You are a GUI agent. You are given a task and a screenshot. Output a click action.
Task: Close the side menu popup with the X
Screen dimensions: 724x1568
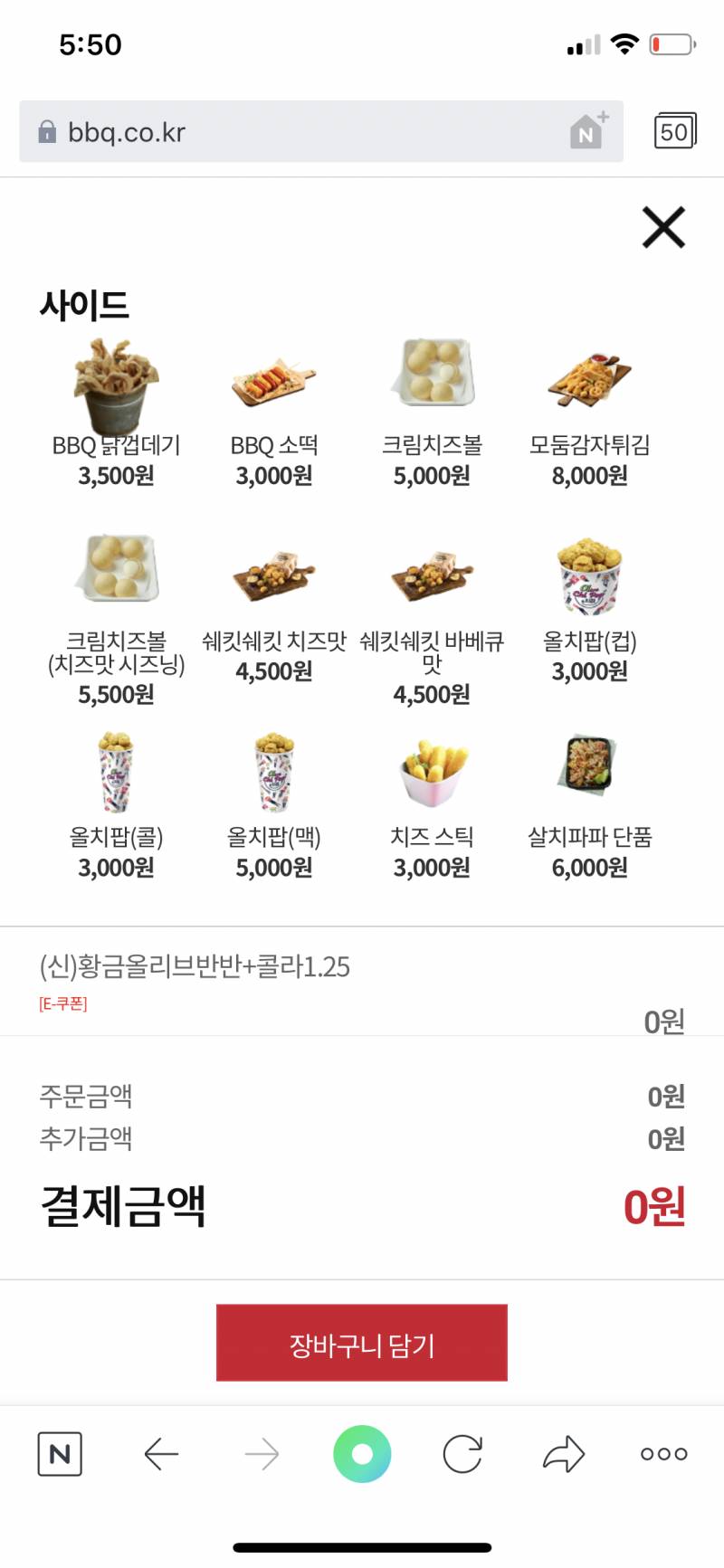coord(663,227)
